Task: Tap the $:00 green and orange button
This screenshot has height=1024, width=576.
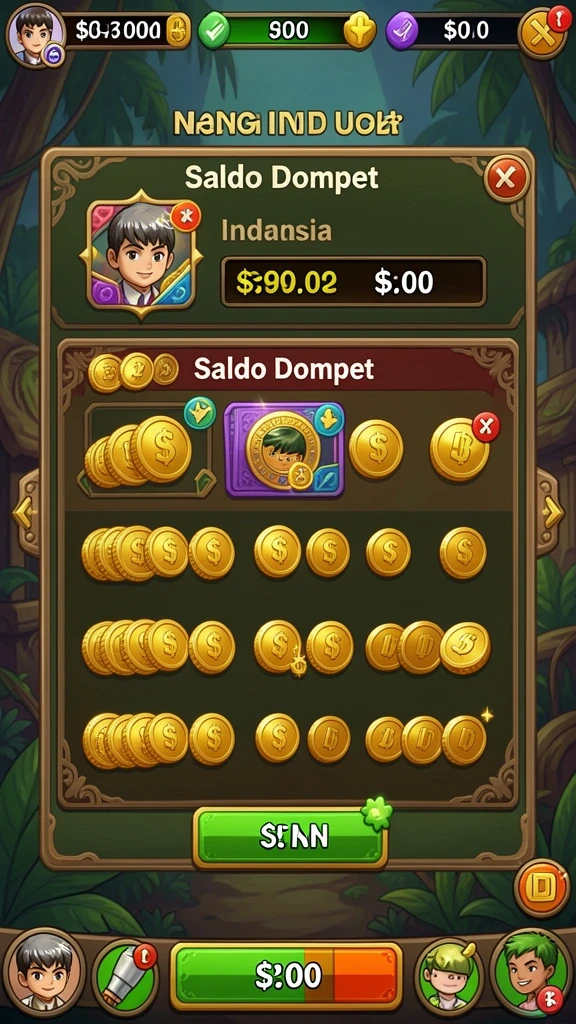Action: [x=287, y=976]
